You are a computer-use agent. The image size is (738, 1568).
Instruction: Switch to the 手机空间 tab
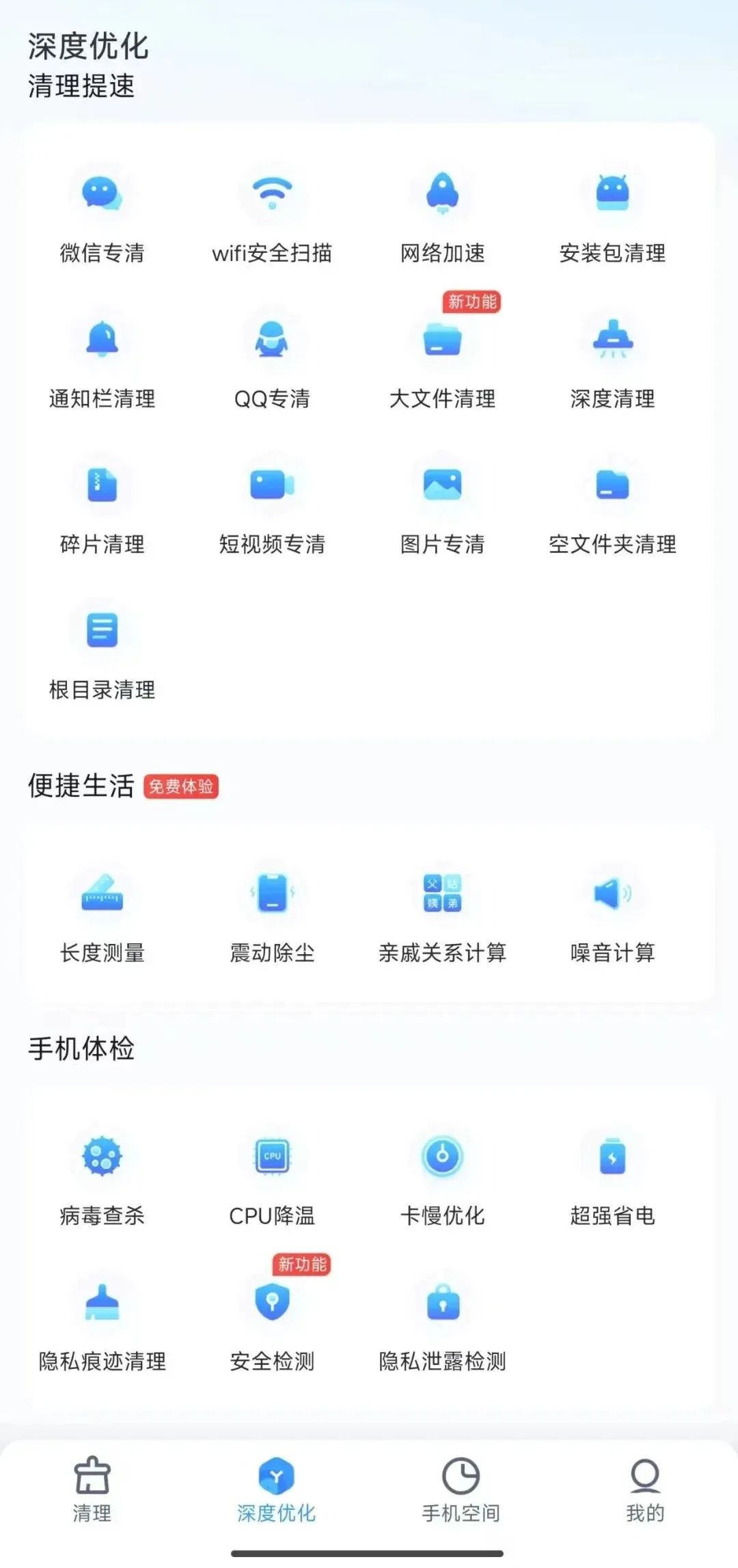point(461,1490)
